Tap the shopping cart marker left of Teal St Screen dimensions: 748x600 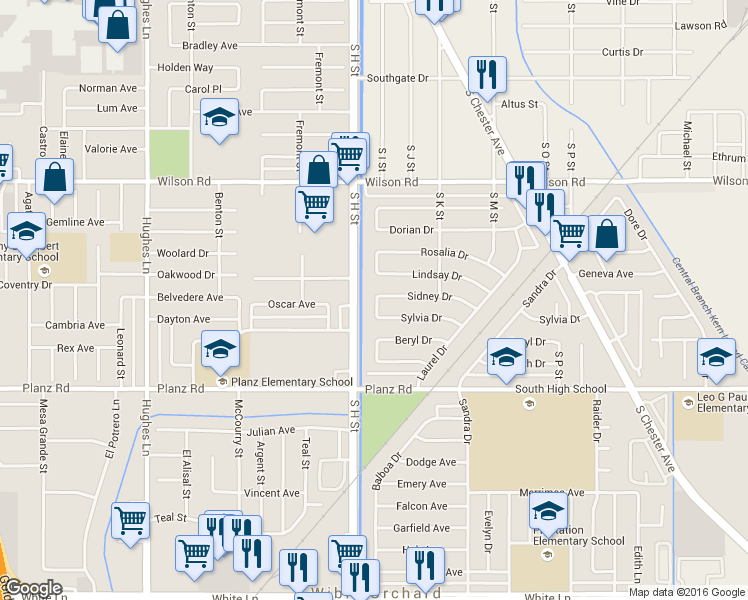[x=130, y=521]
